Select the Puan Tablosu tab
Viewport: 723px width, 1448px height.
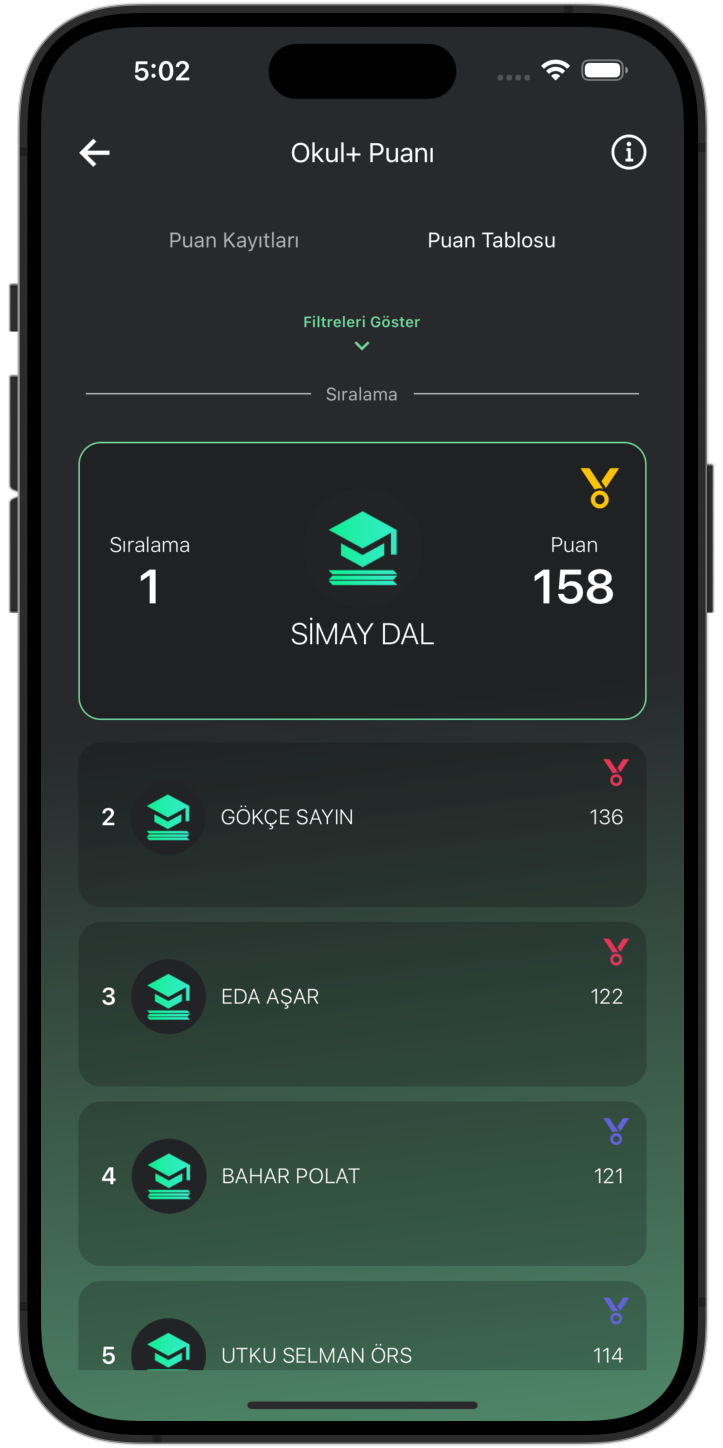[491, 240]
